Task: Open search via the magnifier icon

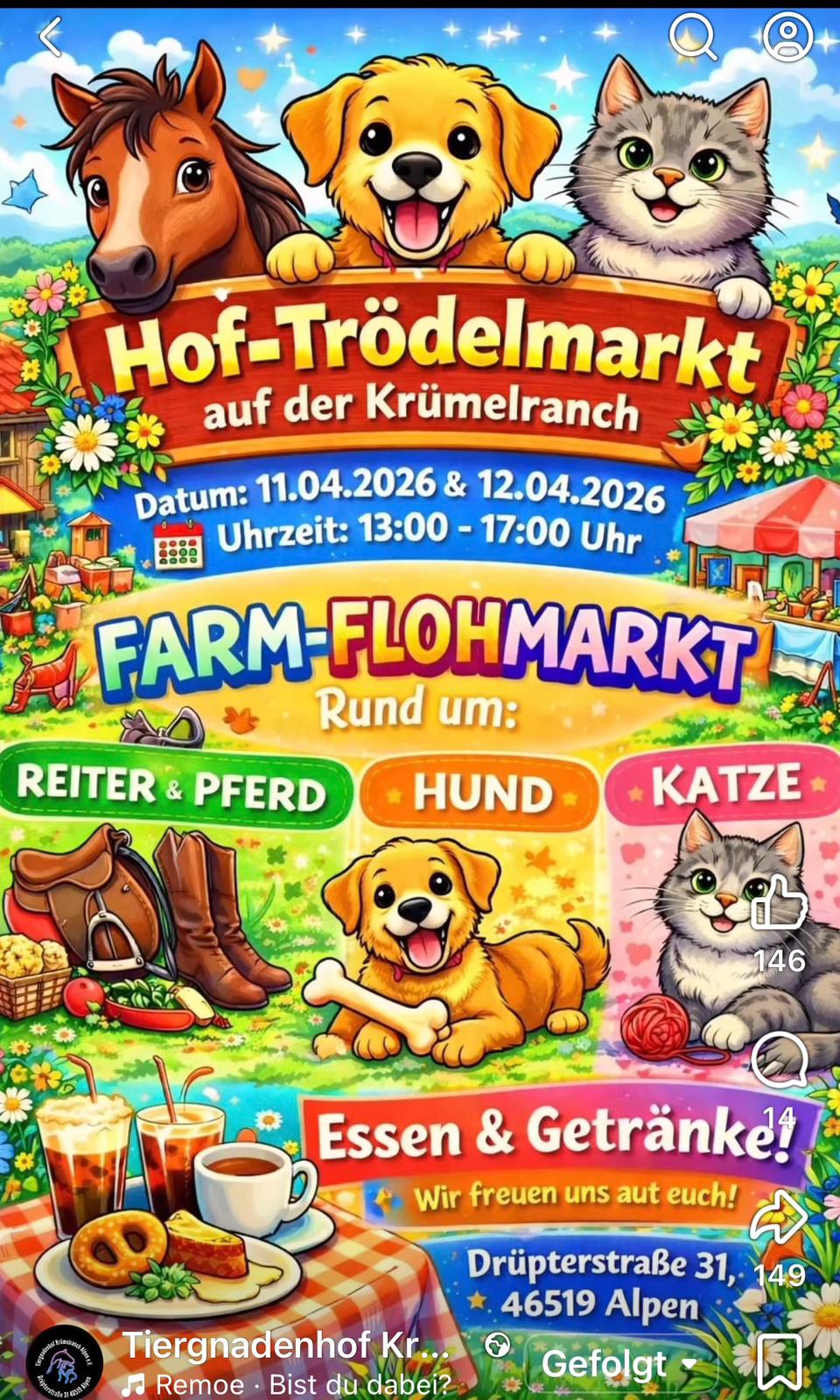Action: click(692, 37)
